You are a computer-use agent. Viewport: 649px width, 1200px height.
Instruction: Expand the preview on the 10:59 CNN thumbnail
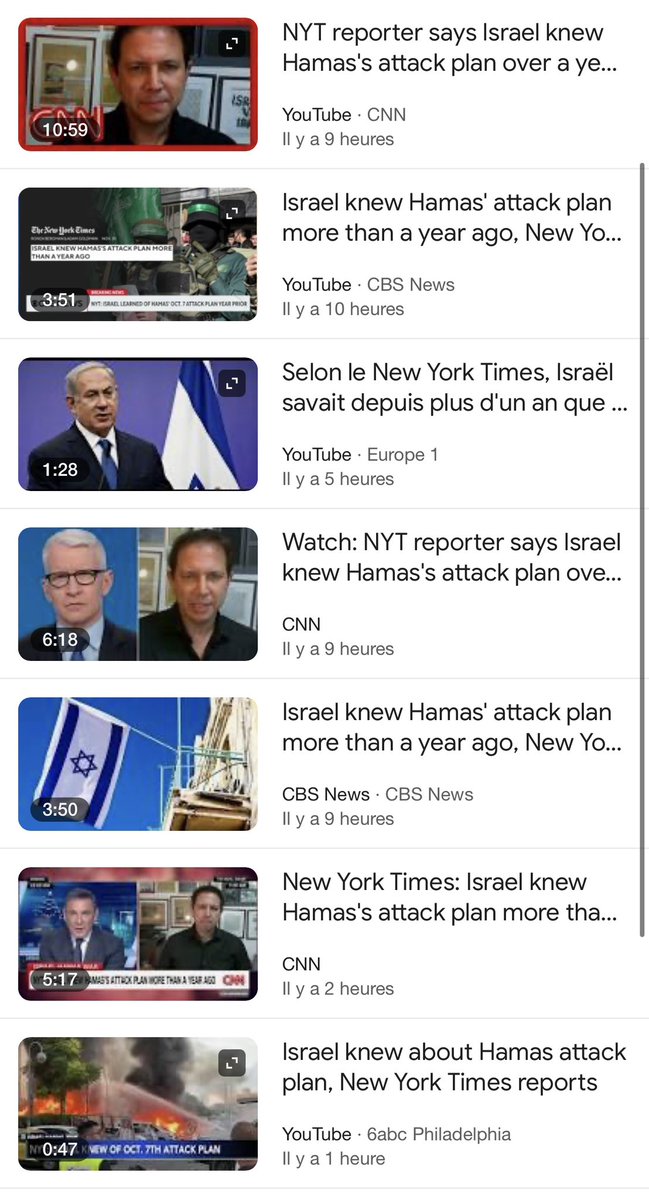coord(232,44)
